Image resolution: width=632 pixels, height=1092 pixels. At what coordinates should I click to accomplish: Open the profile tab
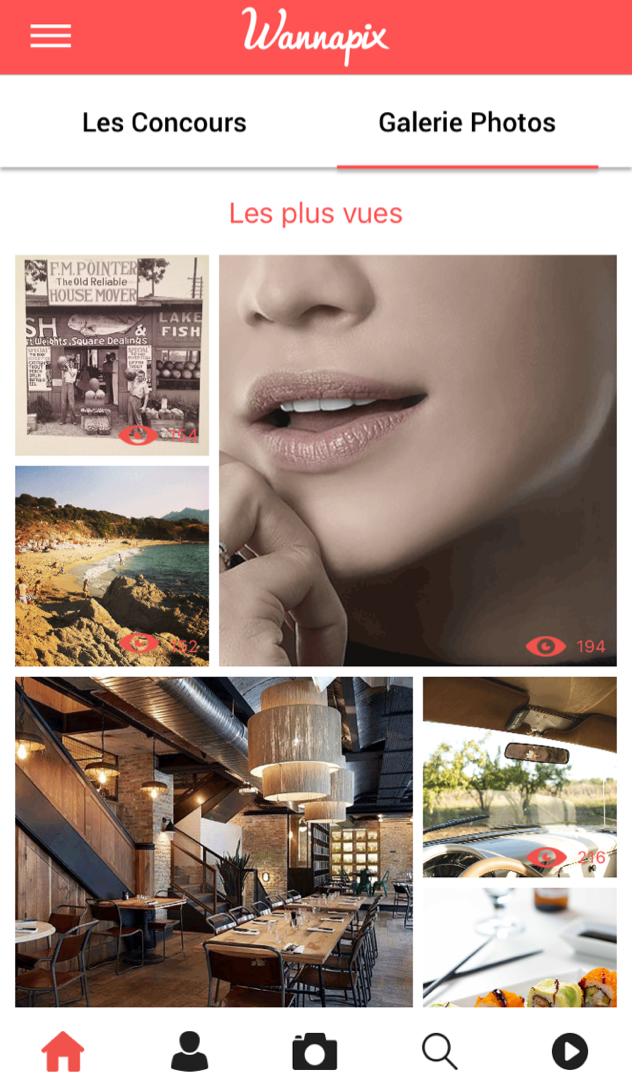[x=190, y=1051]
